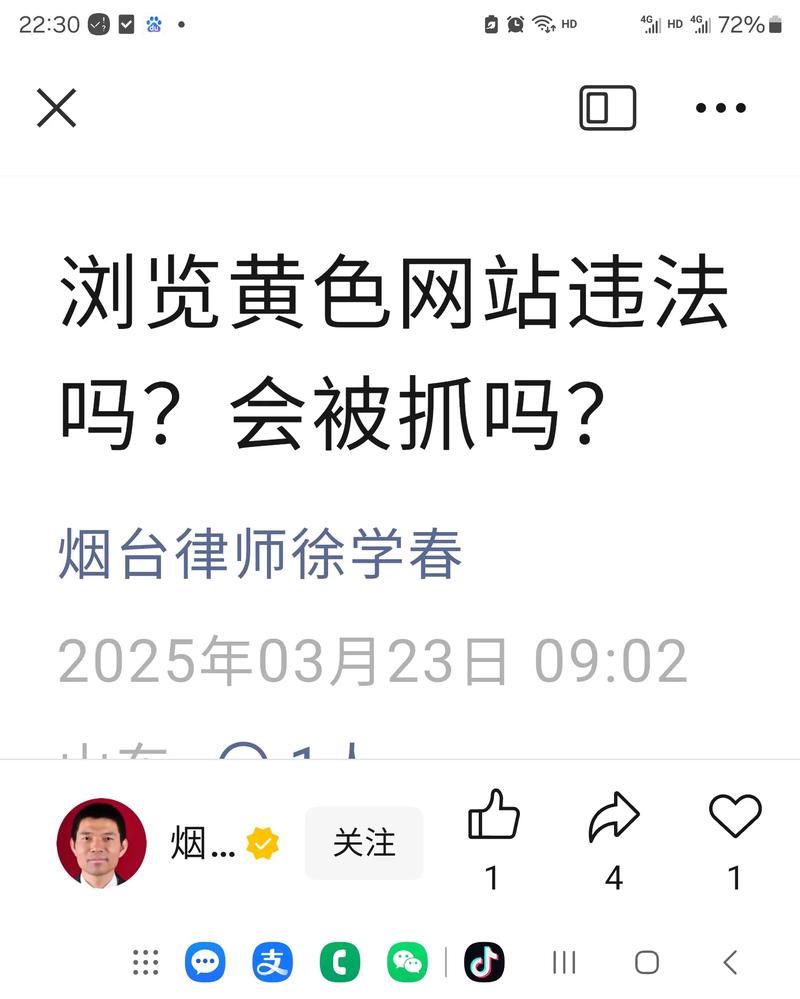The width and height of the screenshot is (800, 999).
Task: Open WeChat from the bottom dock
Action: [407, 962]
